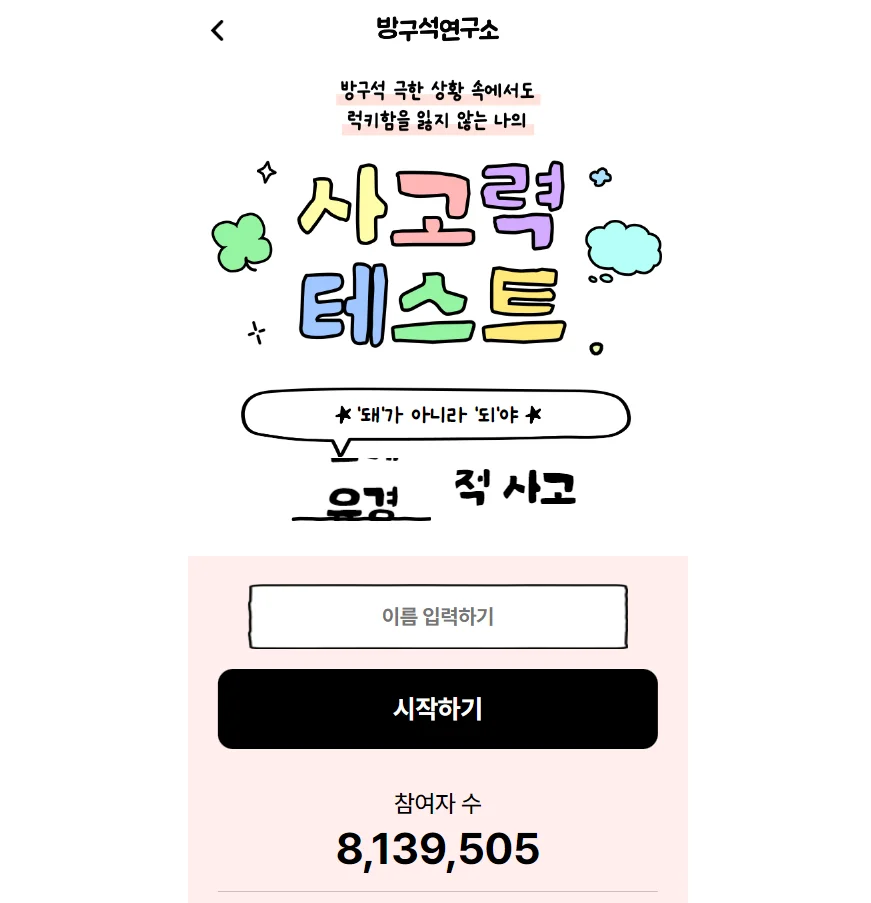The height and width of the screenshot is (903, 871).
Task: Click the back arrow at top left
Action: coord(217,30)
